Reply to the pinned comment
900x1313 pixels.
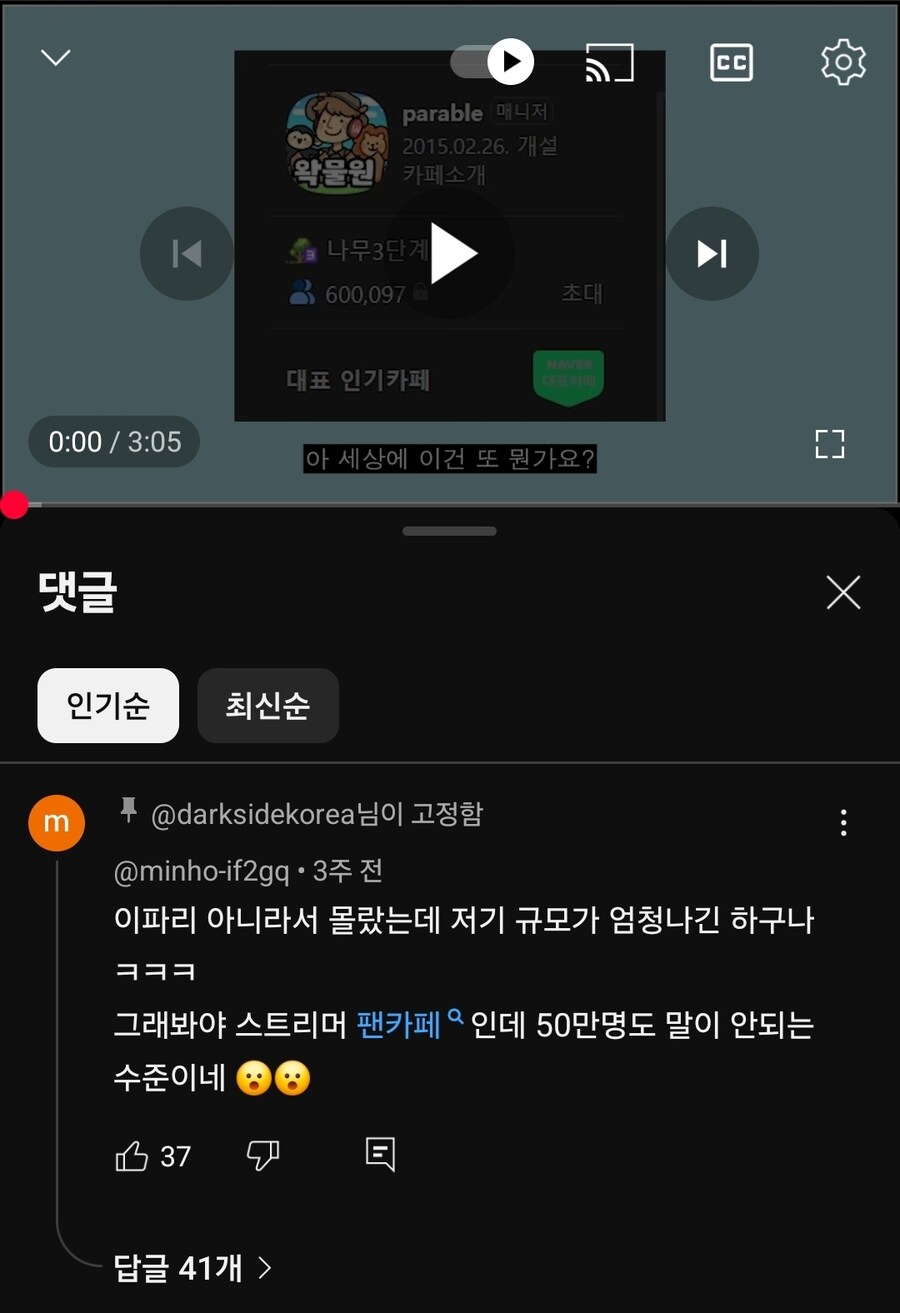pos(380,1154)
